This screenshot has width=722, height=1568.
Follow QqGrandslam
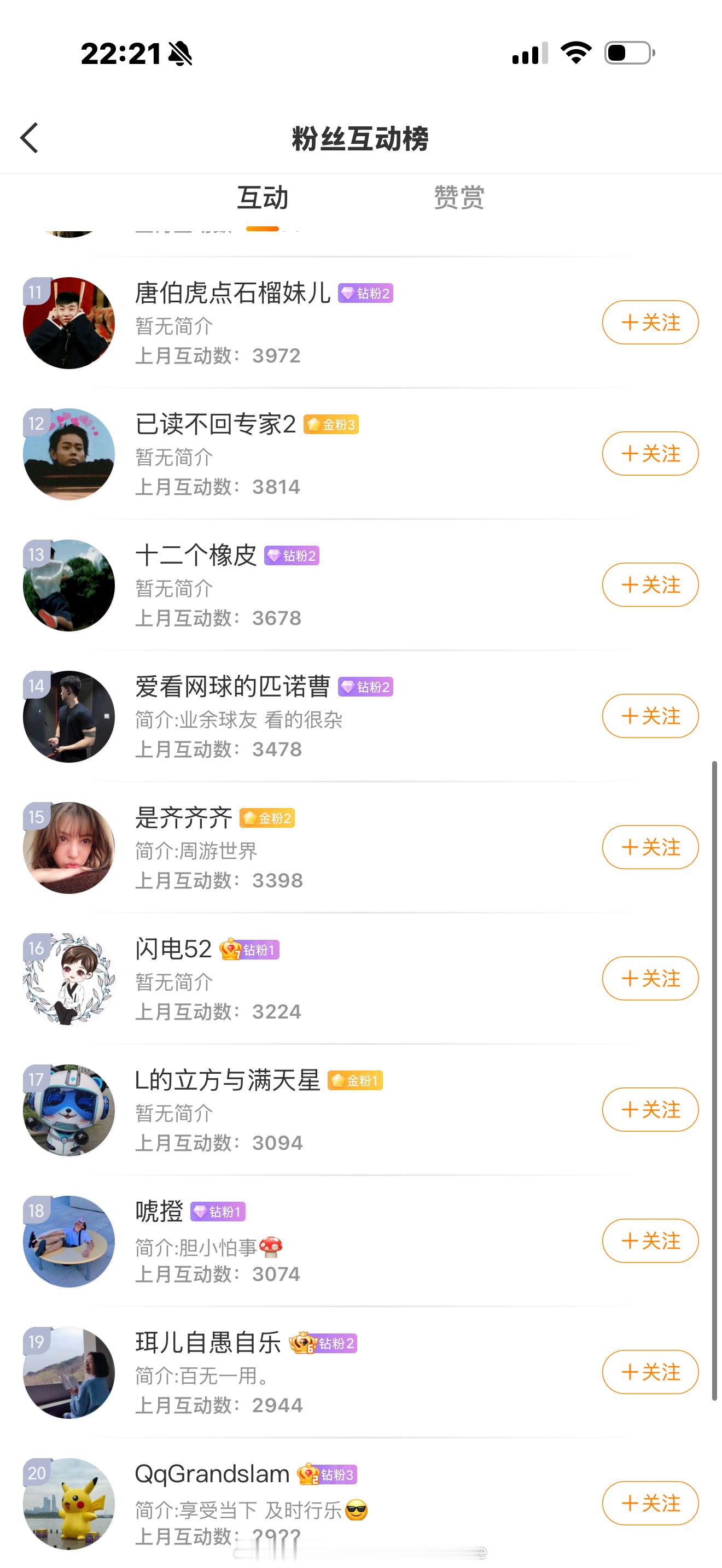650,1503
